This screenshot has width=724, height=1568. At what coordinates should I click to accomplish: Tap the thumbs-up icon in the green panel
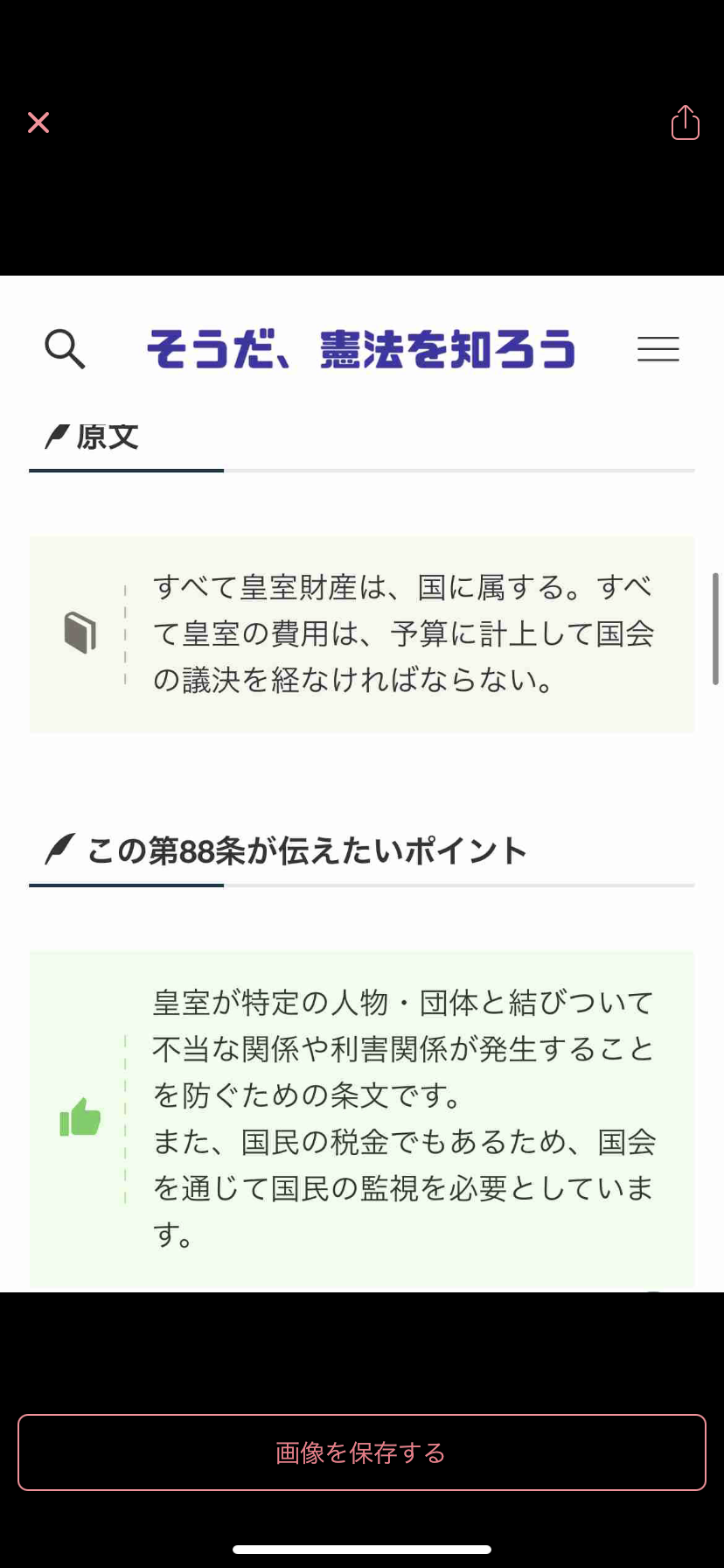point(80,1118)
